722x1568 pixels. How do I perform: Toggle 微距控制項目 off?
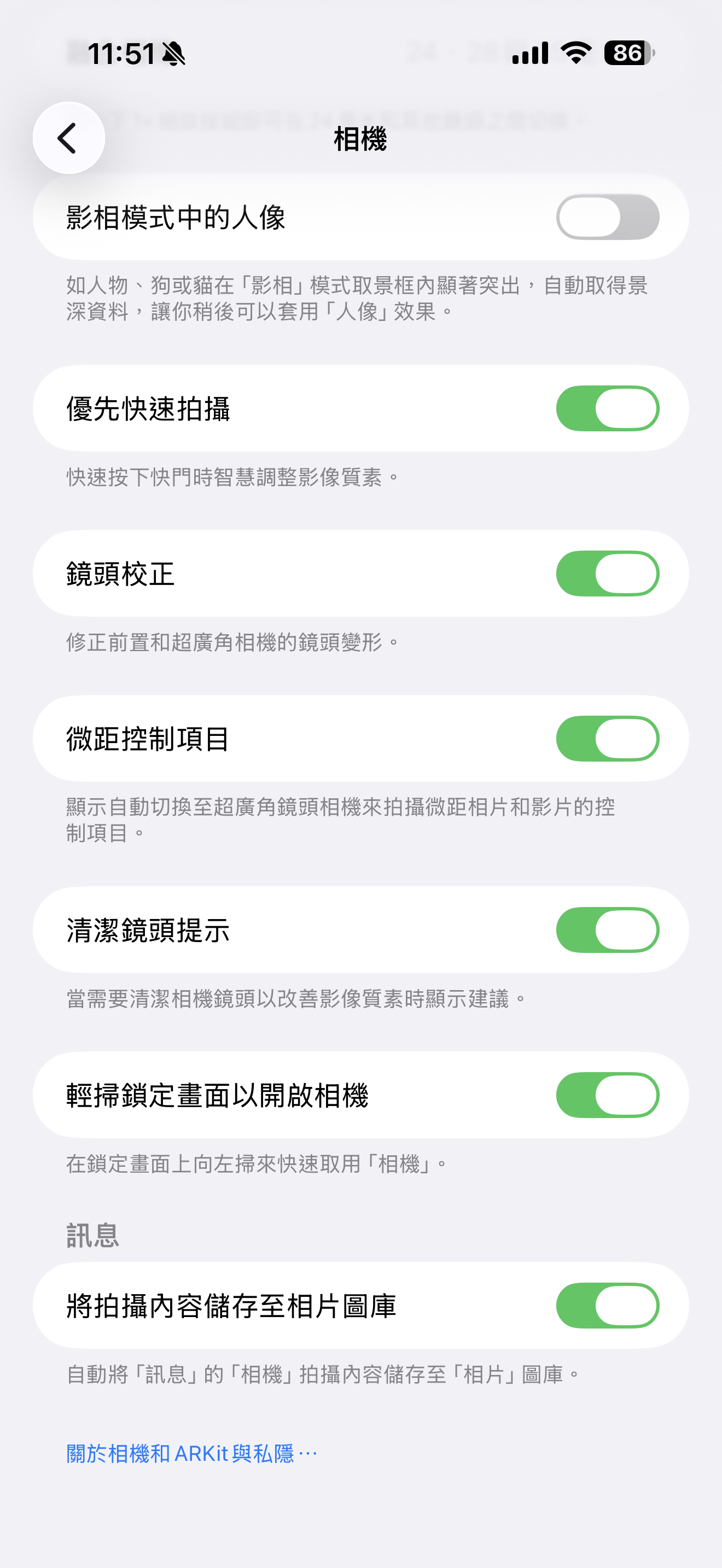pos(607,739)
